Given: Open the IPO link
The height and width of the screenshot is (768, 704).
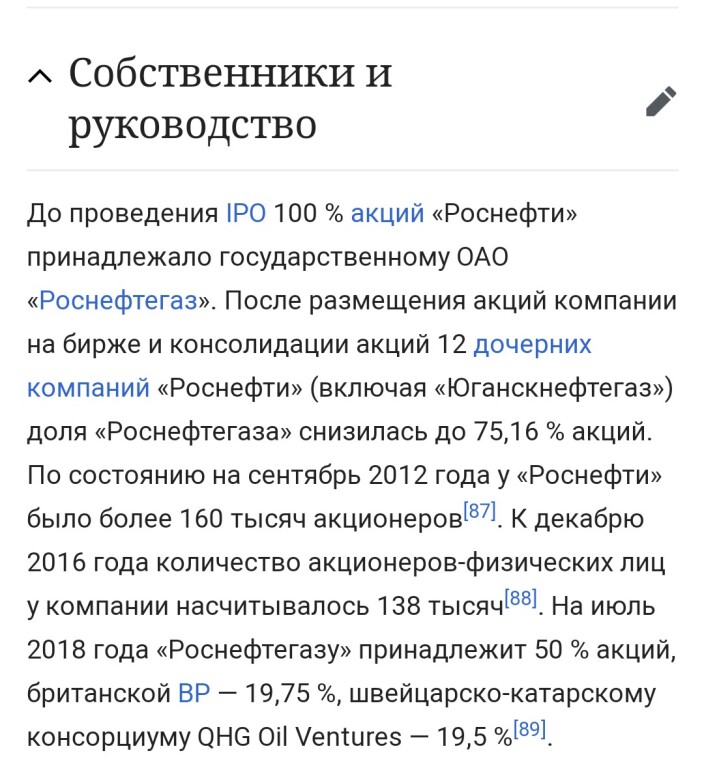Looking at the screenshot, I should pos(245,213).
